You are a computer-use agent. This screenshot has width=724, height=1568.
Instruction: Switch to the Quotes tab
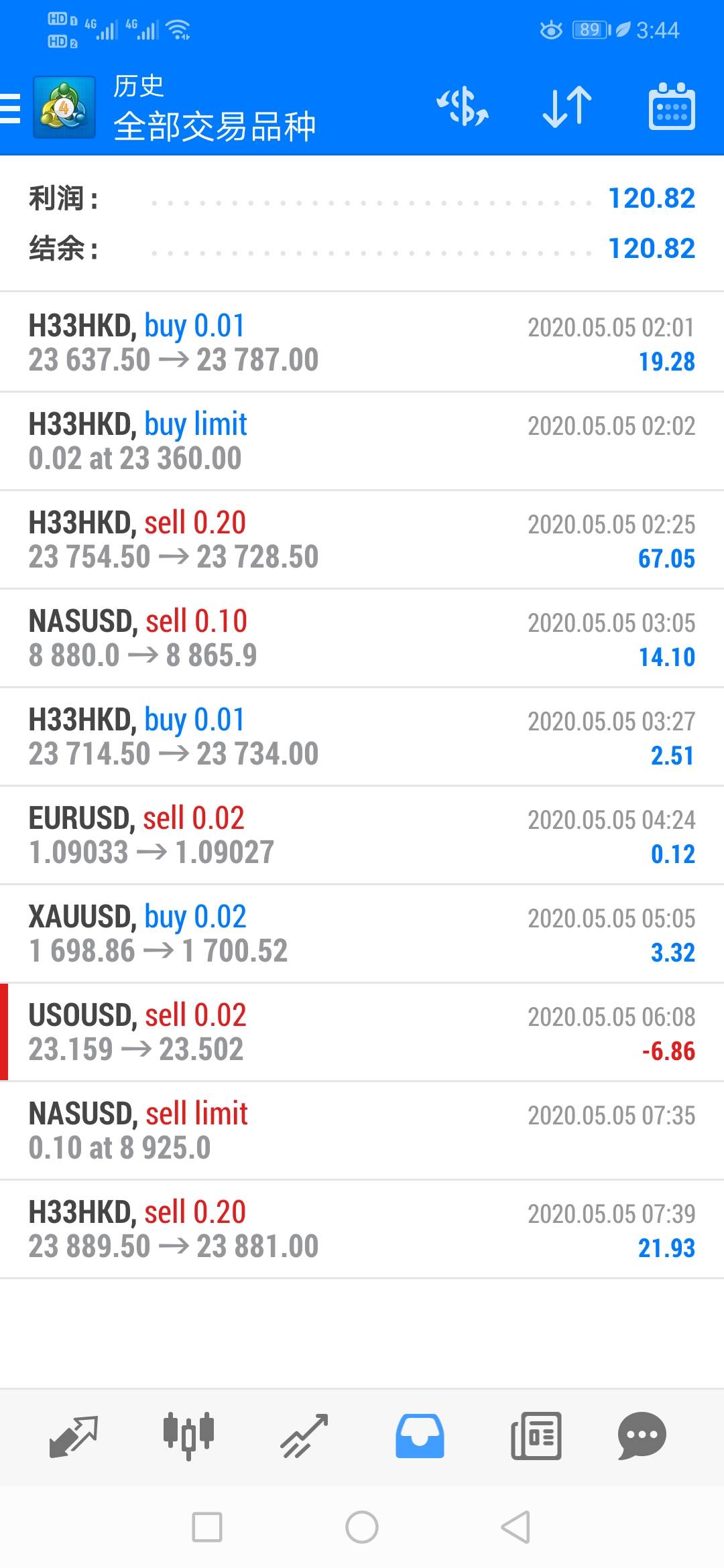pos(74,1435)
